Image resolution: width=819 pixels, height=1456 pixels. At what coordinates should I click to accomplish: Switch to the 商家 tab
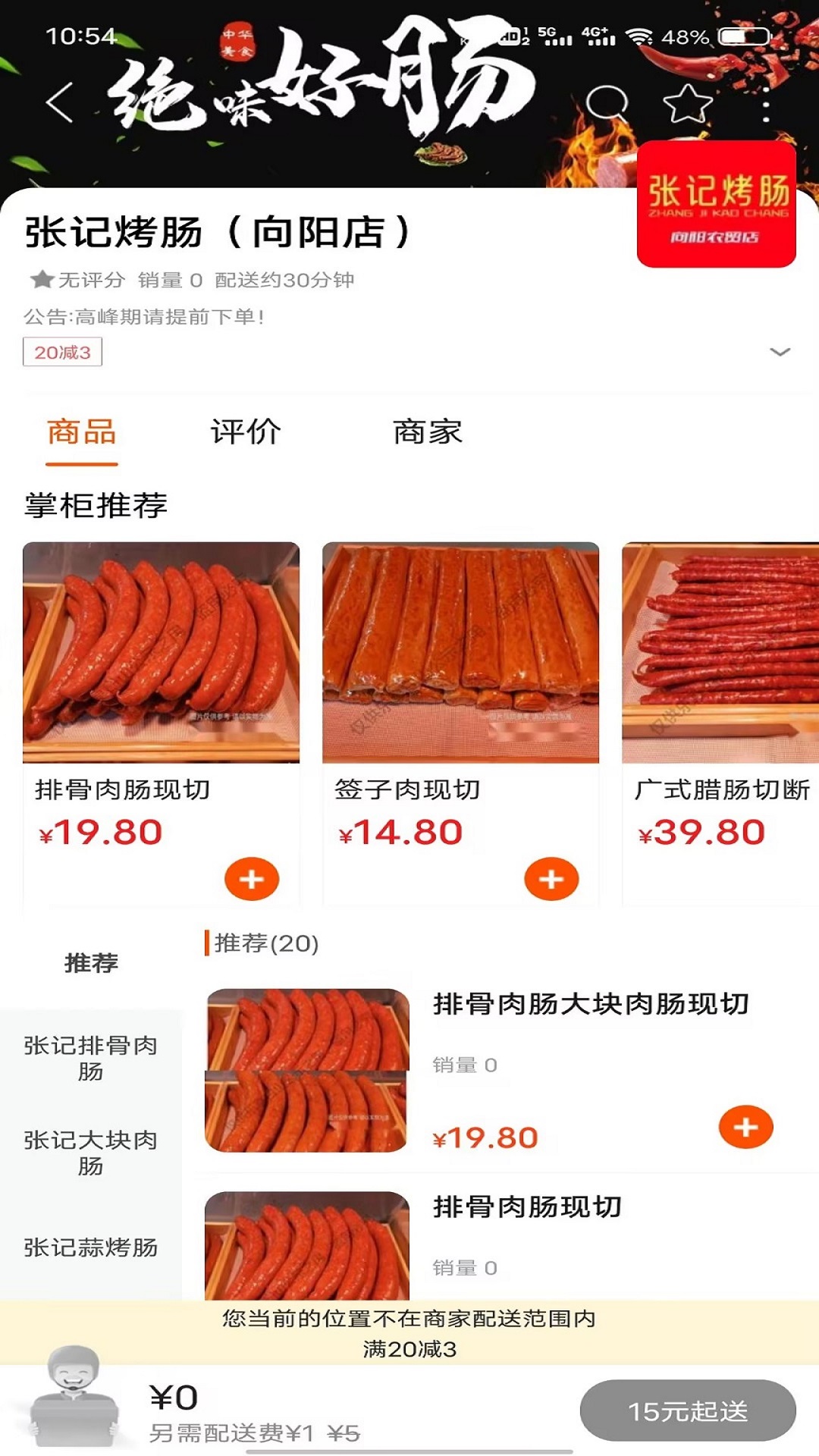pyautogui.click(x=430, y=432)
